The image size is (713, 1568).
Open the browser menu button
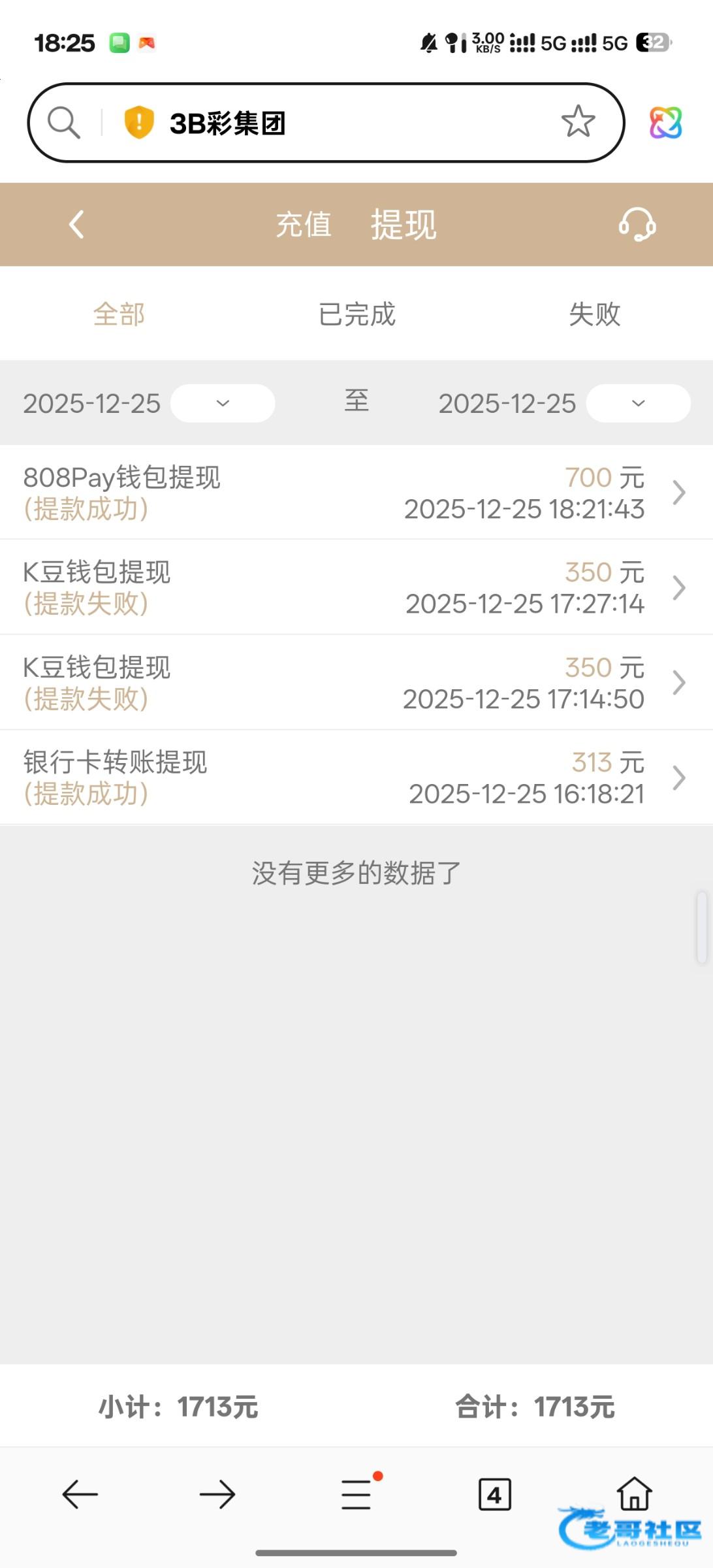[356, 1494]
